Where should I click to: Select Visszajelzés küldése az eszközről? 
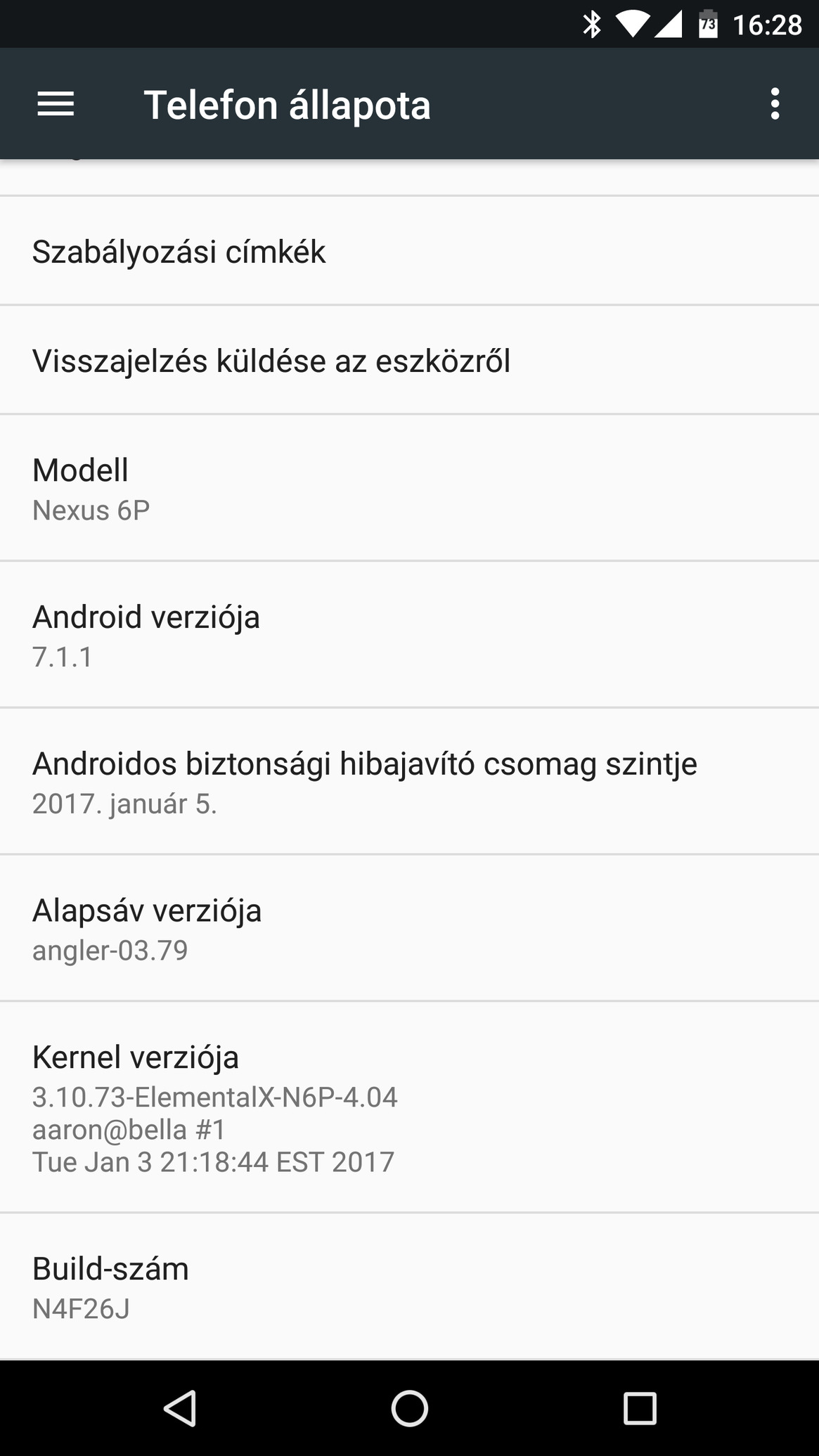(409, 360)
